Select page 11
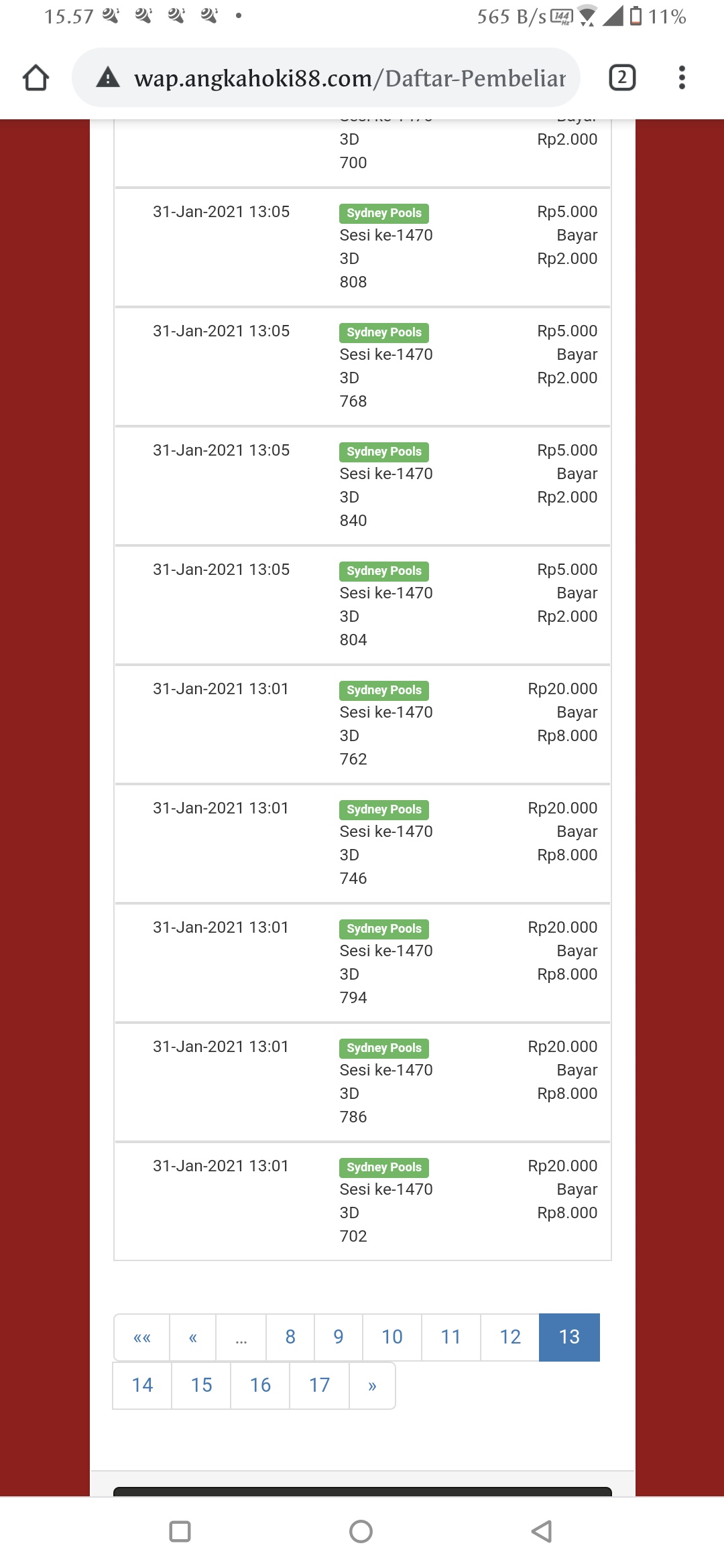The height and width of the screenshot is (1568, 724). (x=451, y=1337)
